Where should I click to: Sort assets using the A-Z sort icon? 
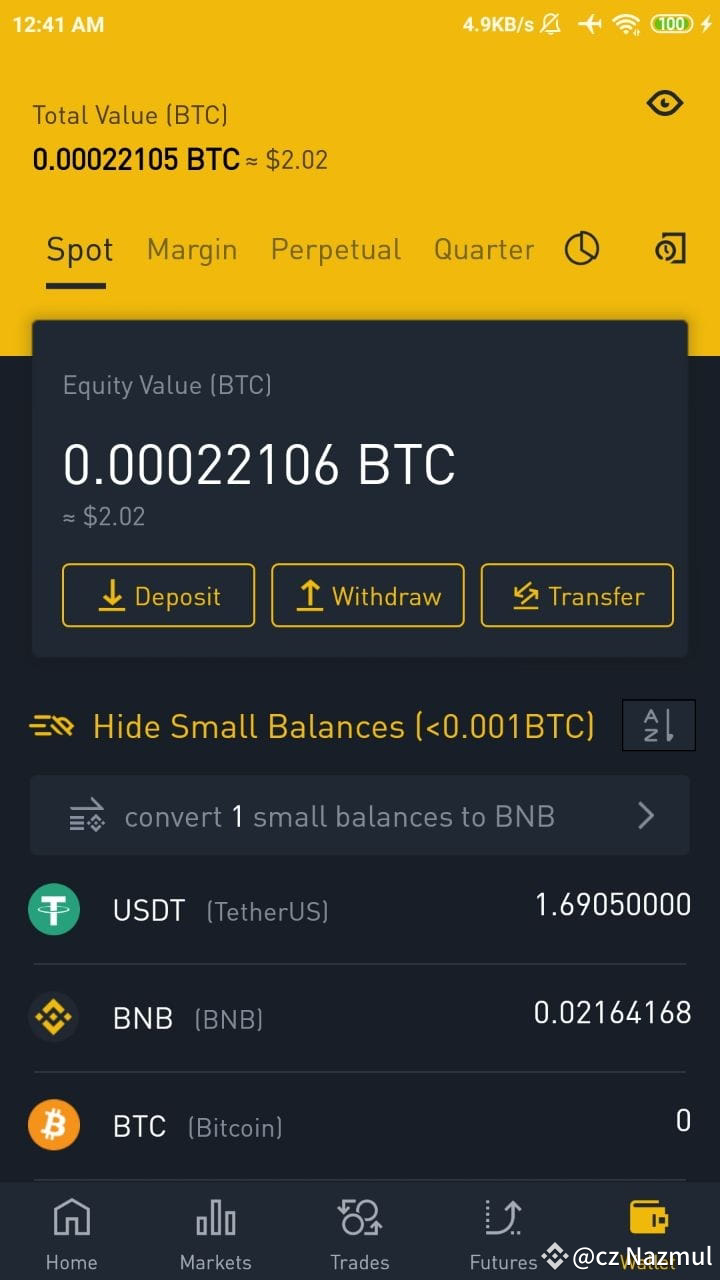[658, 725]
